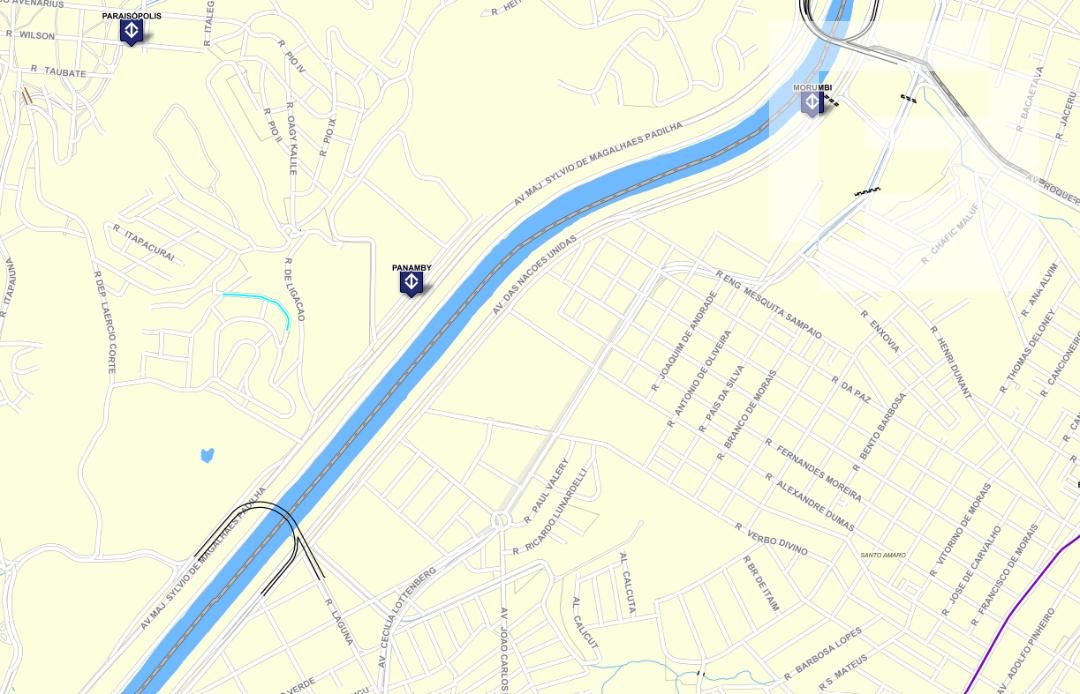Tap the Morumbi station marker
Viewport: 1080px width, 694px height.
(811, 102)
